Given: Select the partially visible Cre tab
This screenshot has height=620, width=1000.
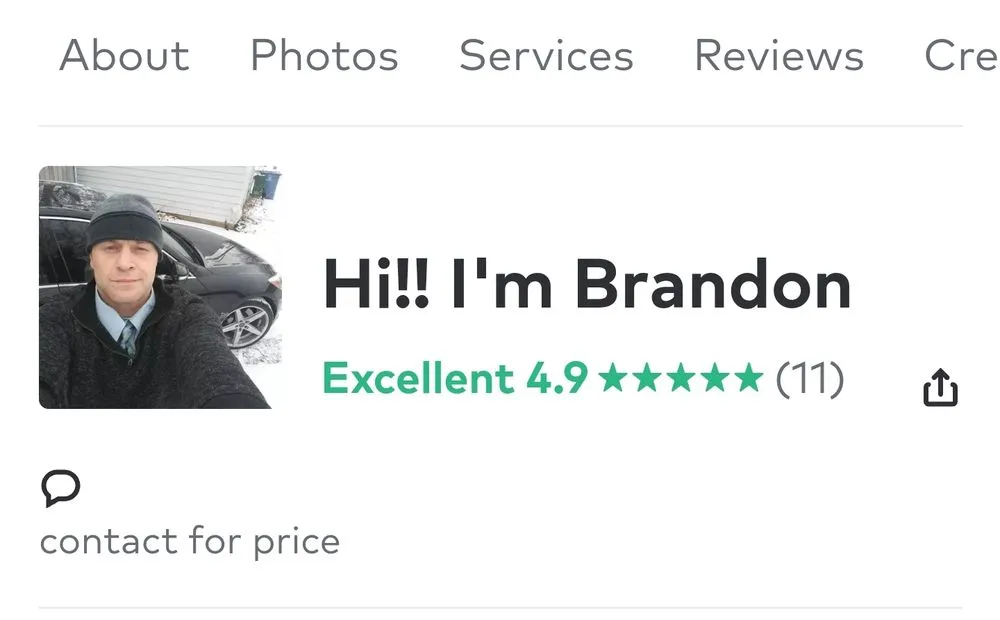Looking at the screenshot, I should [958, 56].
